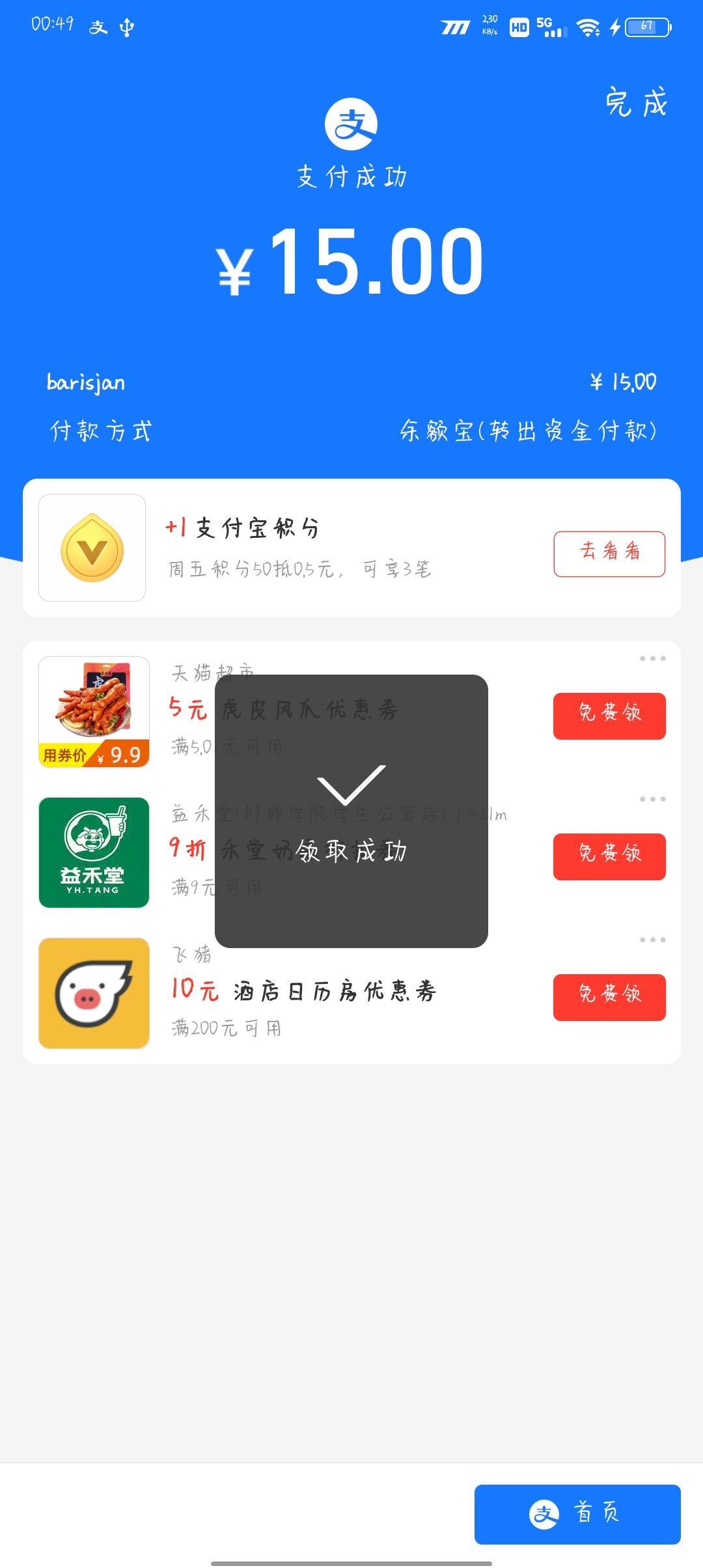Go to Alipay 首页

coord(577,1514)
